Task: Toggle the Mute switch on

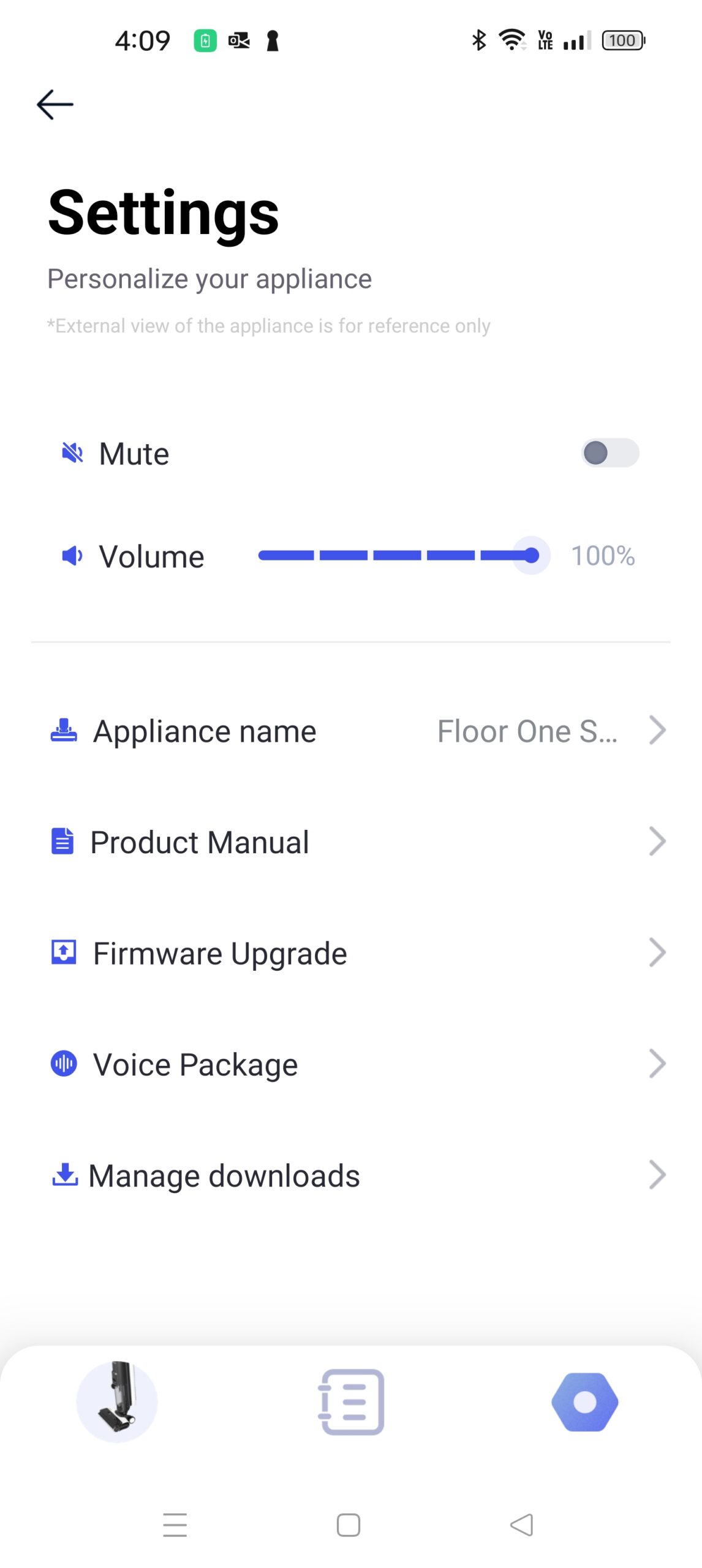Action: click(x=610, y=453)
